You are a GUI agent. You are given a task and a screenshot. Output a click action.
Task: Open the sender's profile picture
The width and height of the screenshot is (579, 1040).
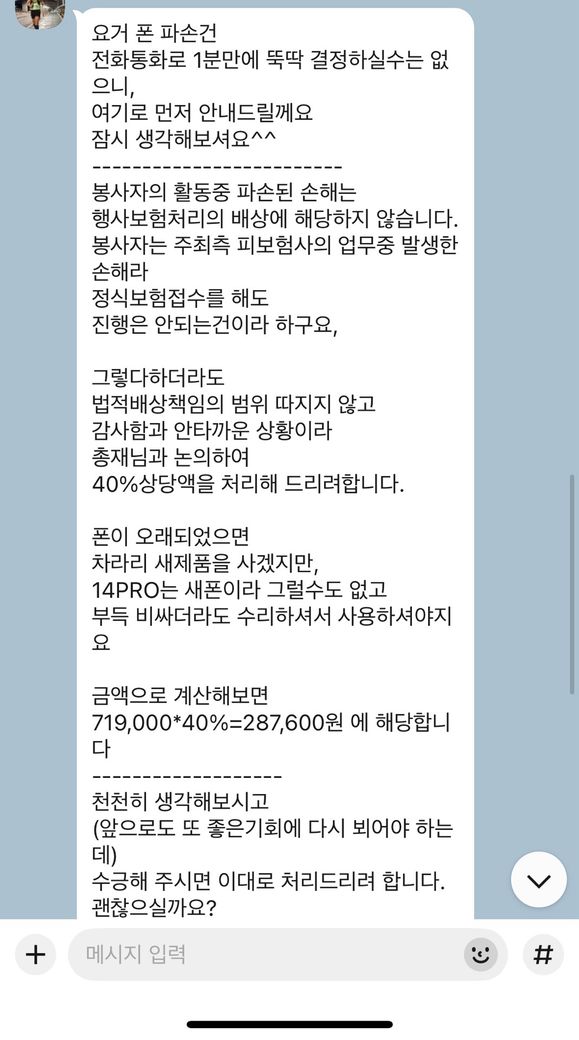coord(40,12)
